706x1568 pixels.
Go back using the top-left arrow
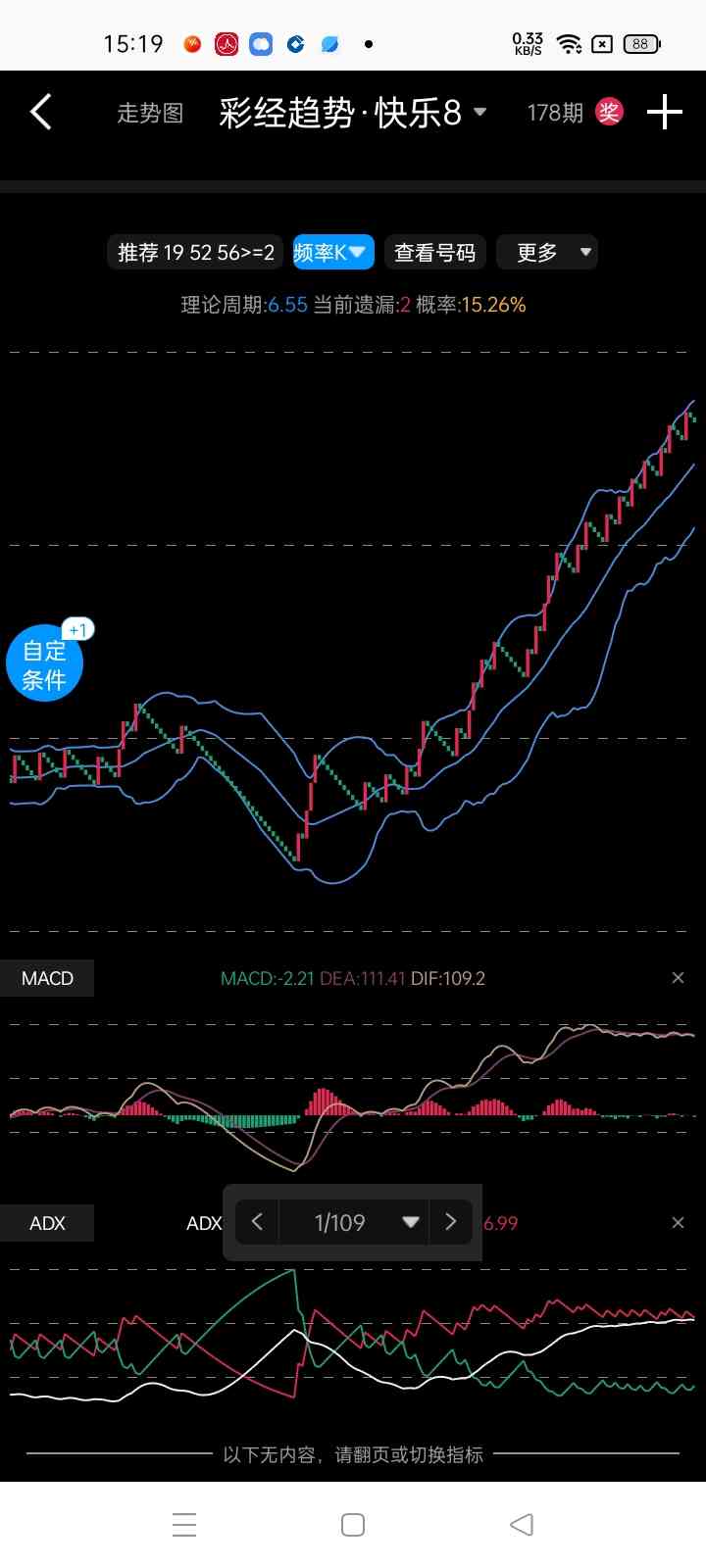pos(40,113)
